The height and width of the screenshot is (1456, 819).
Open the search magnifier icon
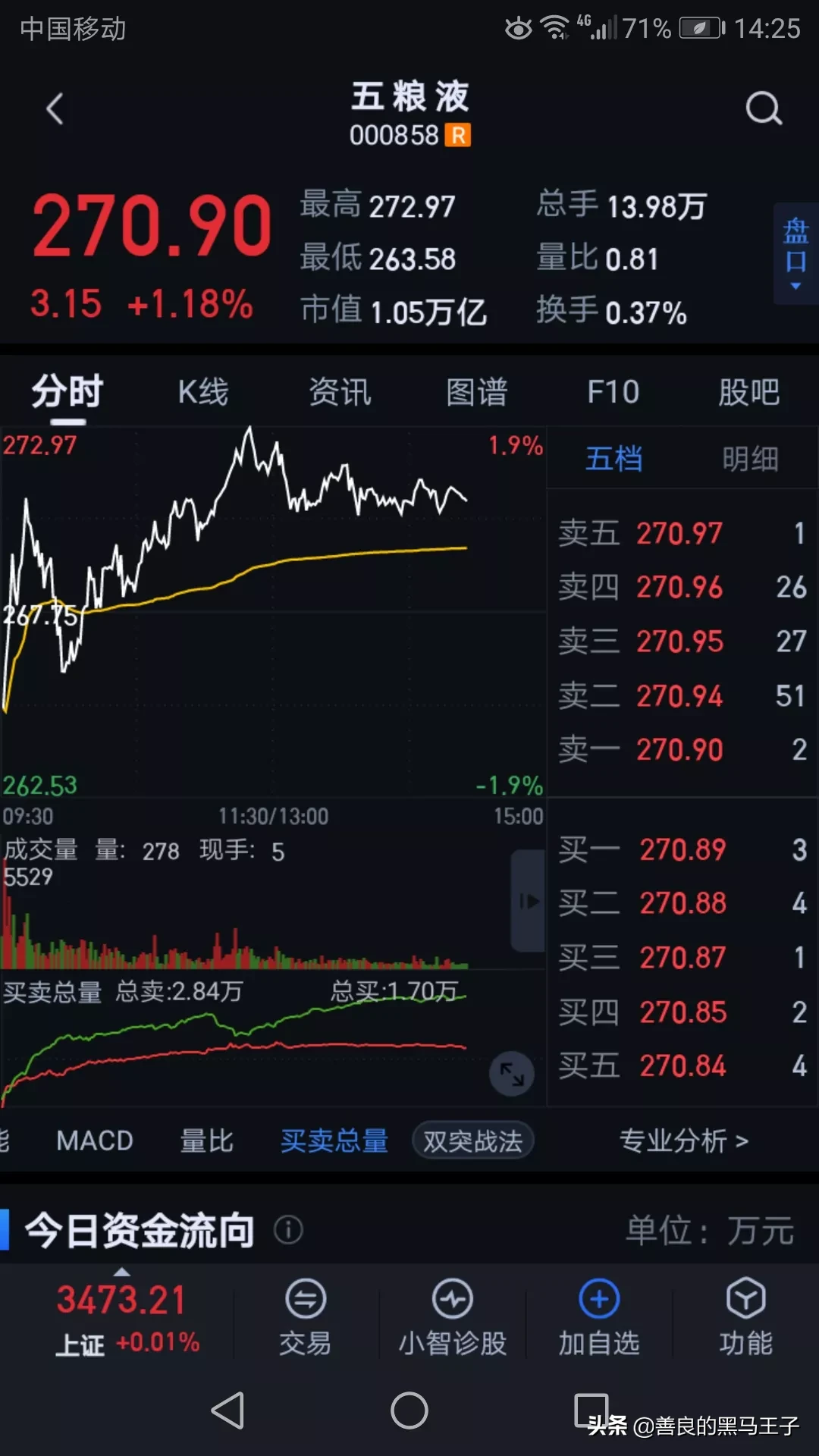click(763, 109)
